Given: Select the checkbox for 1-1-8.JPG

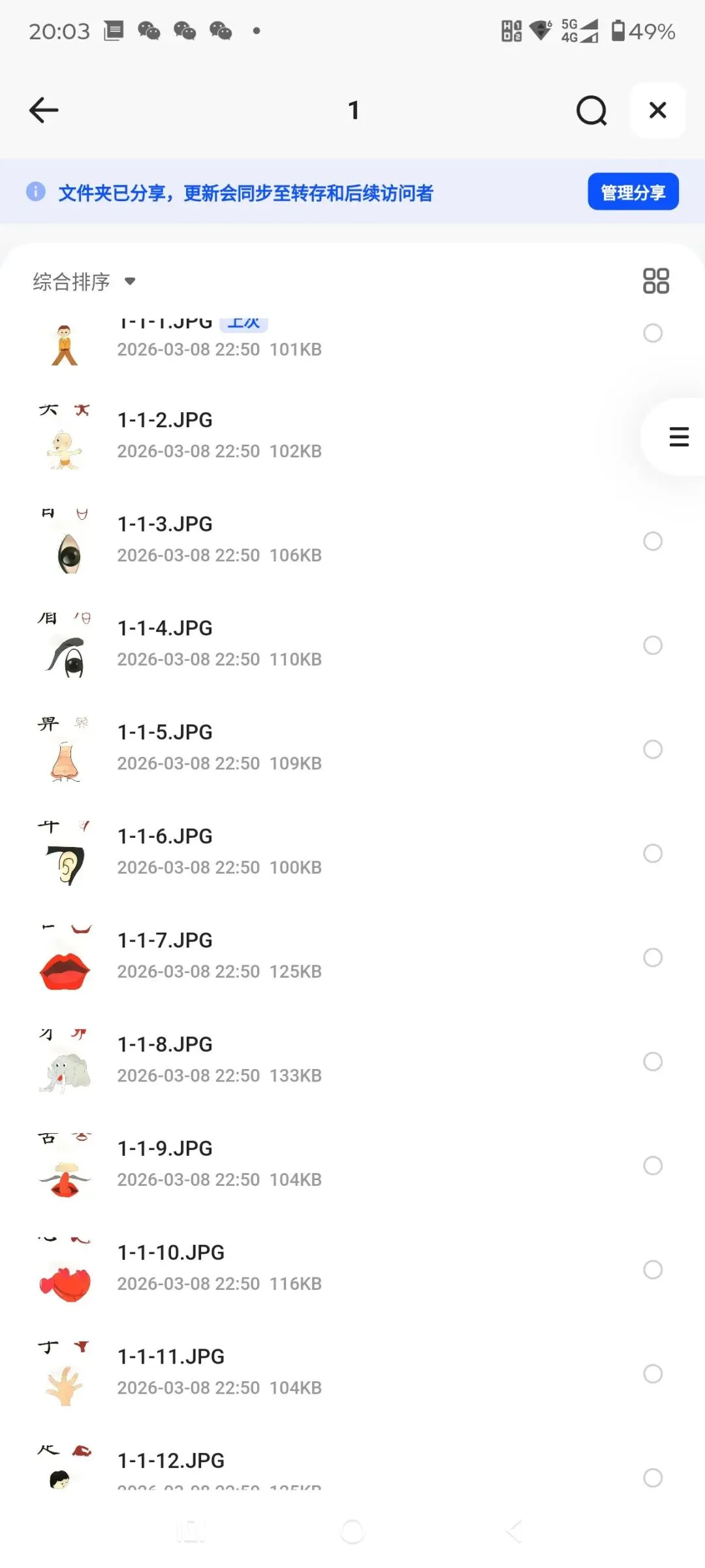Looking at the screenshot, I should pos(653,1061).
